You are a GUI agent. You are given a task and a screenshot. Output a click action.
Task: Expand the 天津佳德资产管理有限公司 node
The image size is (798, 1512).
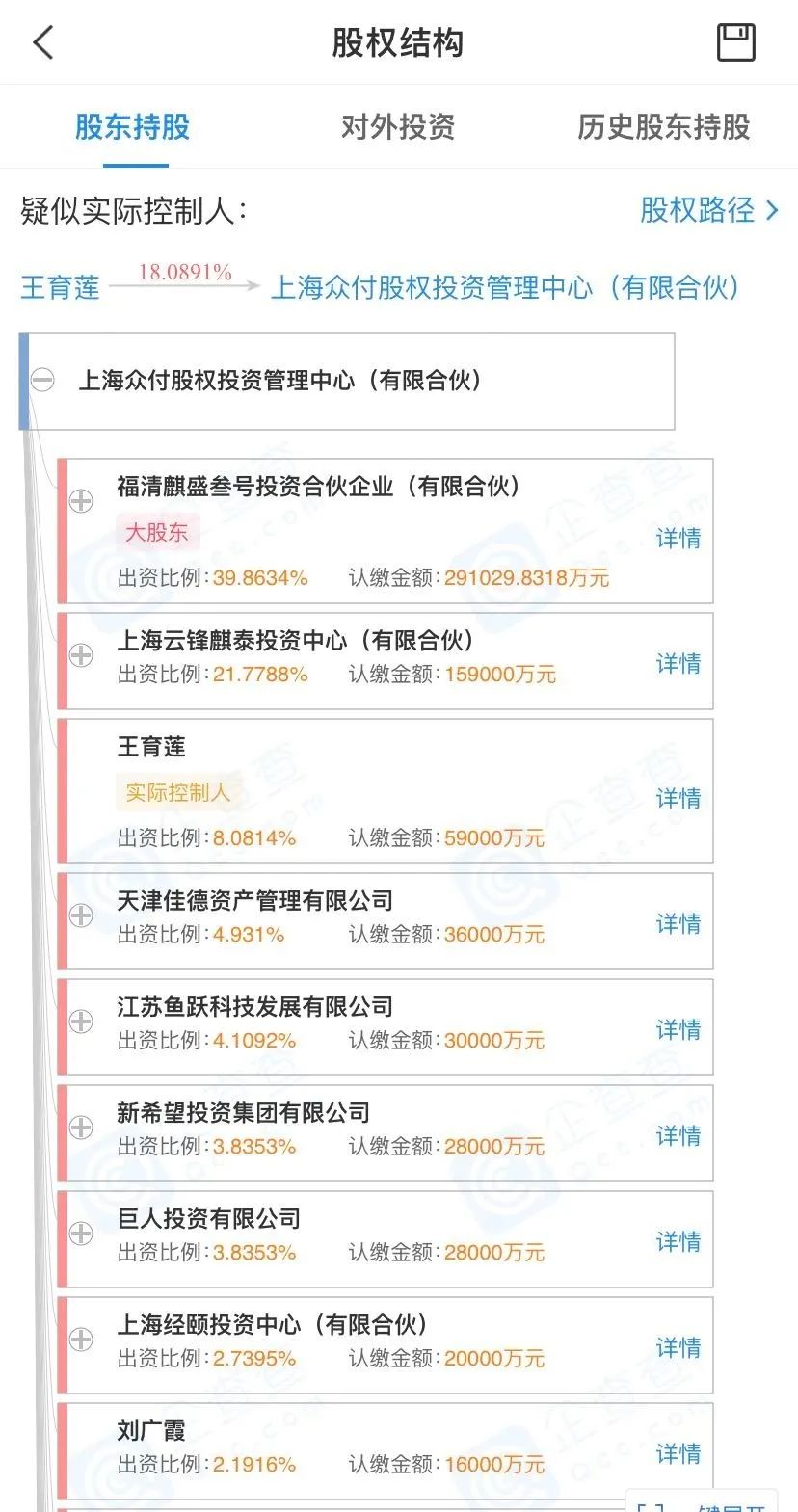[81, 915]
